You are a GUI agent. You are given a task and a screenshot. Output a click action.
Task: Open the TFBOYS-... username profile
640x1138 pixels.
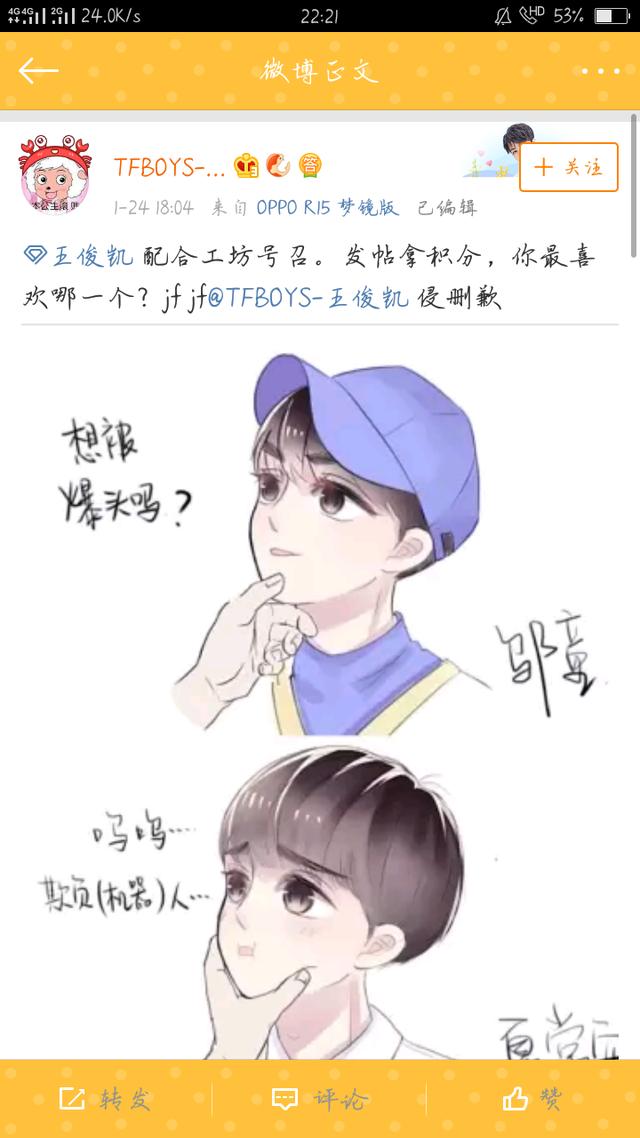point(169,167)
